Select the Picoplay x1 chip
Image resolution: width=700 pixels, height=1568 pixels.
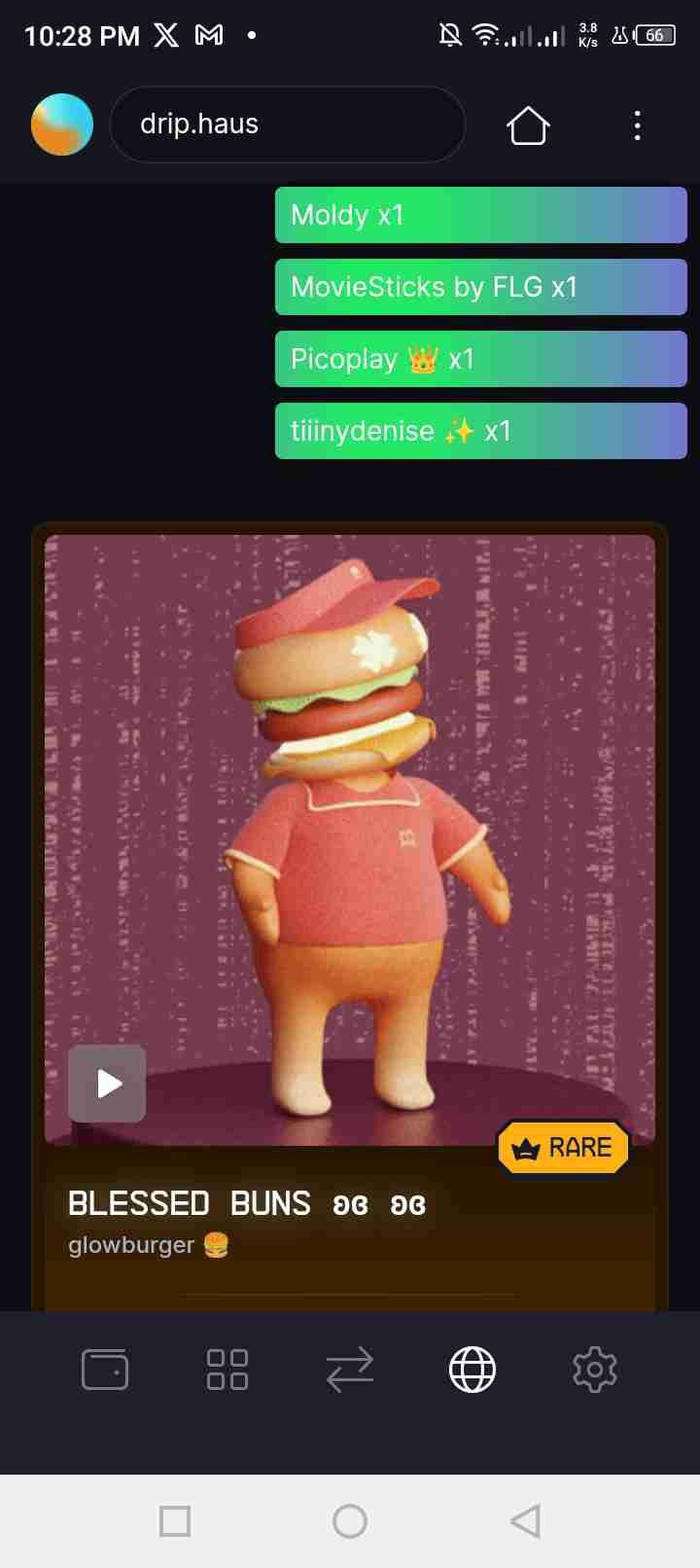(x=481, y=359)
